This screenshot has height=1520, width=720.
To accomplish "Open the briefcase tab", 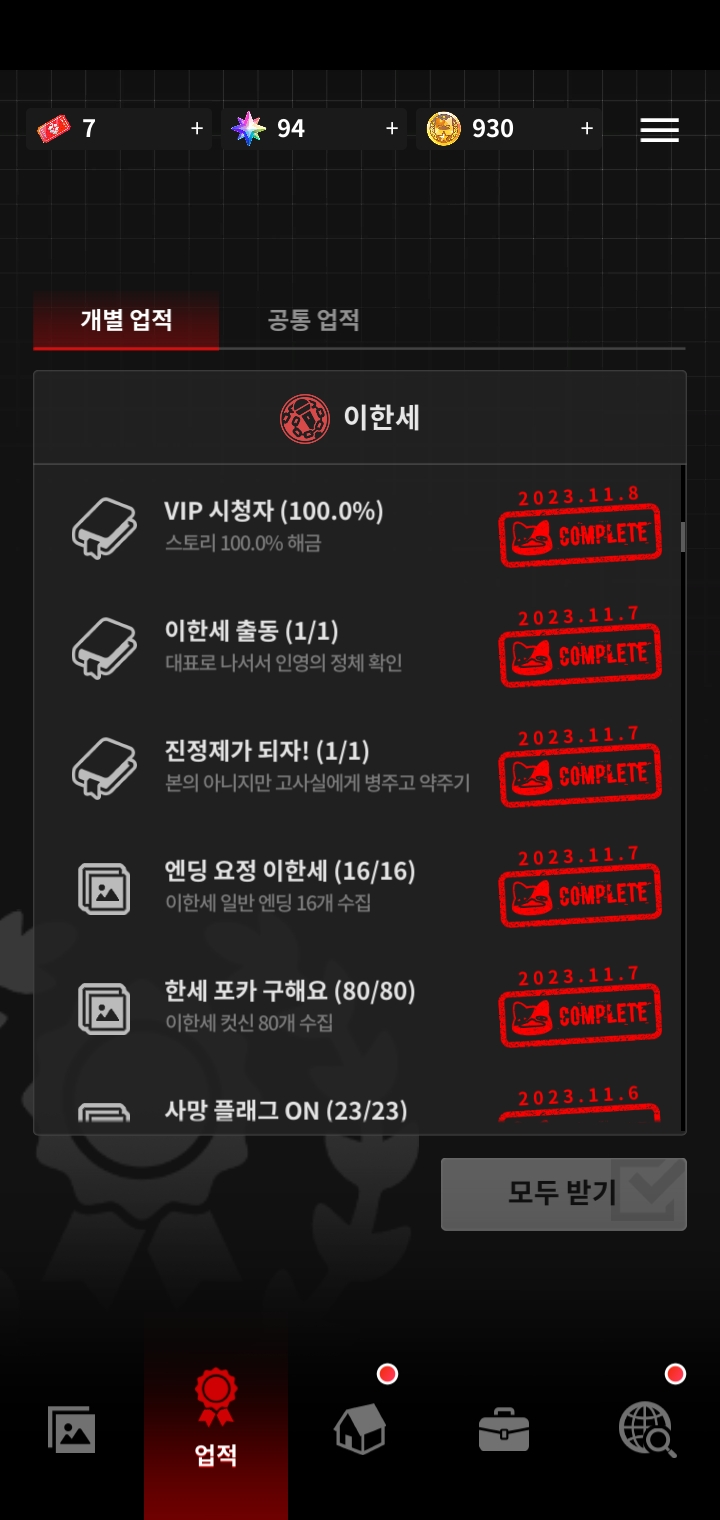I will point(503,1430).
